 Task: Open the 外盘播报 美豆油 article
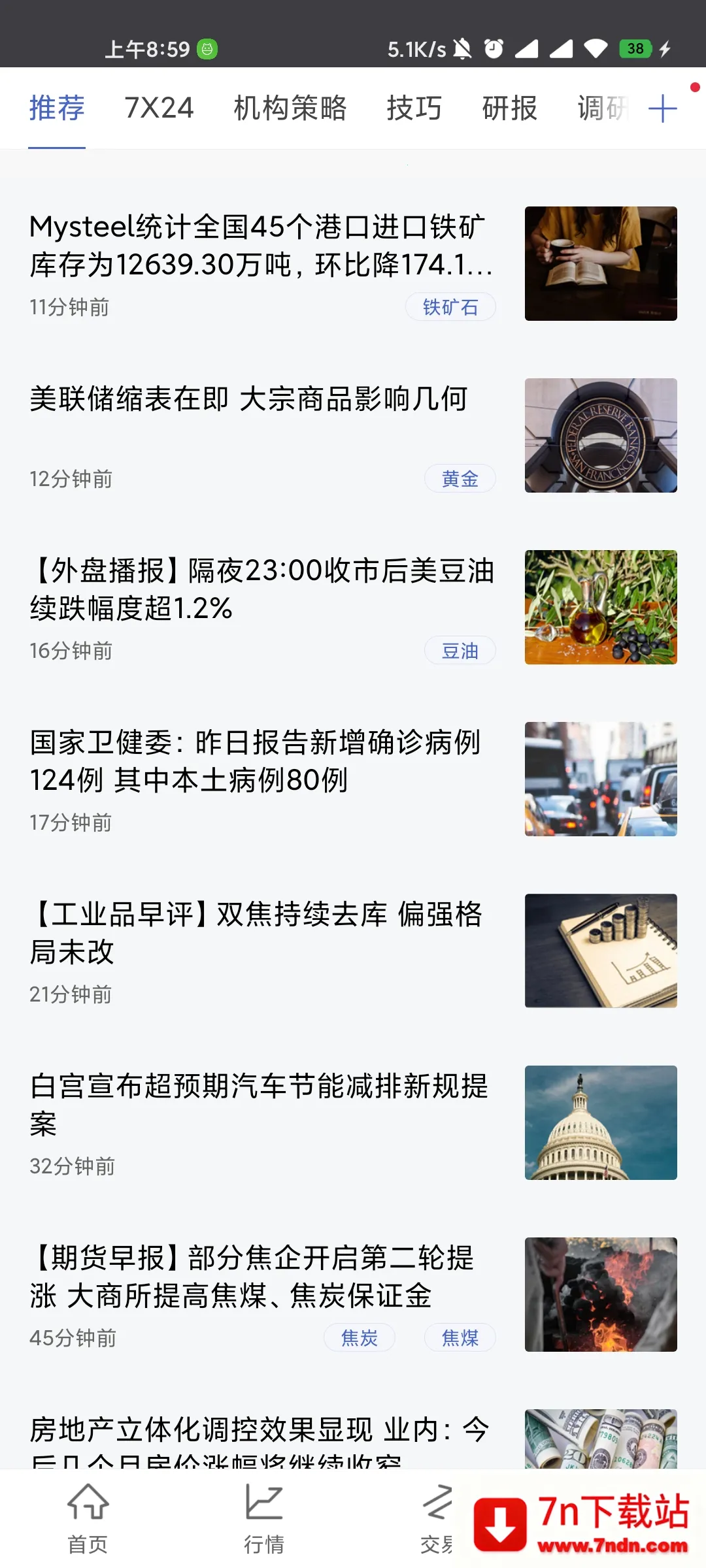(x=260, y=589)
